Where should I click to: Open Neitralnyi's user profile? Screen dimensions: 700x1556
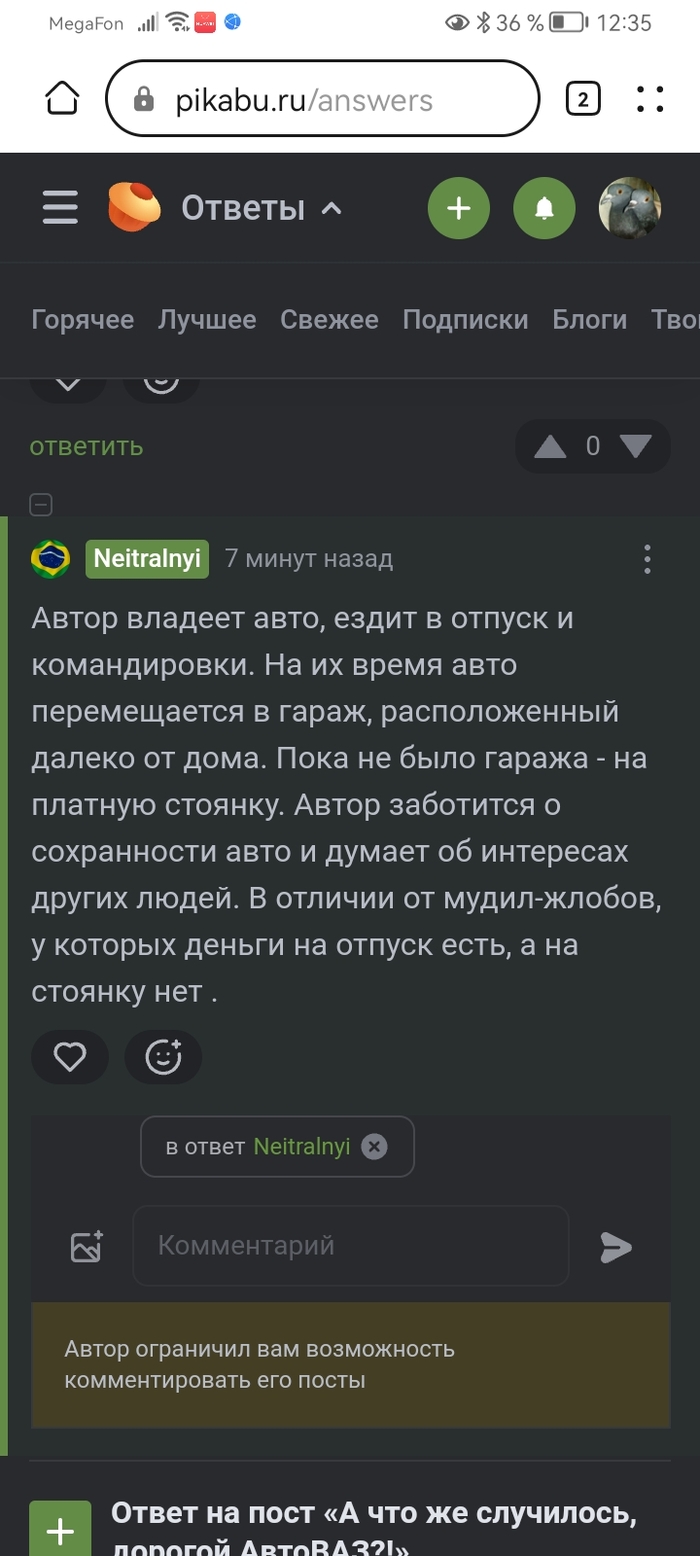147,558
